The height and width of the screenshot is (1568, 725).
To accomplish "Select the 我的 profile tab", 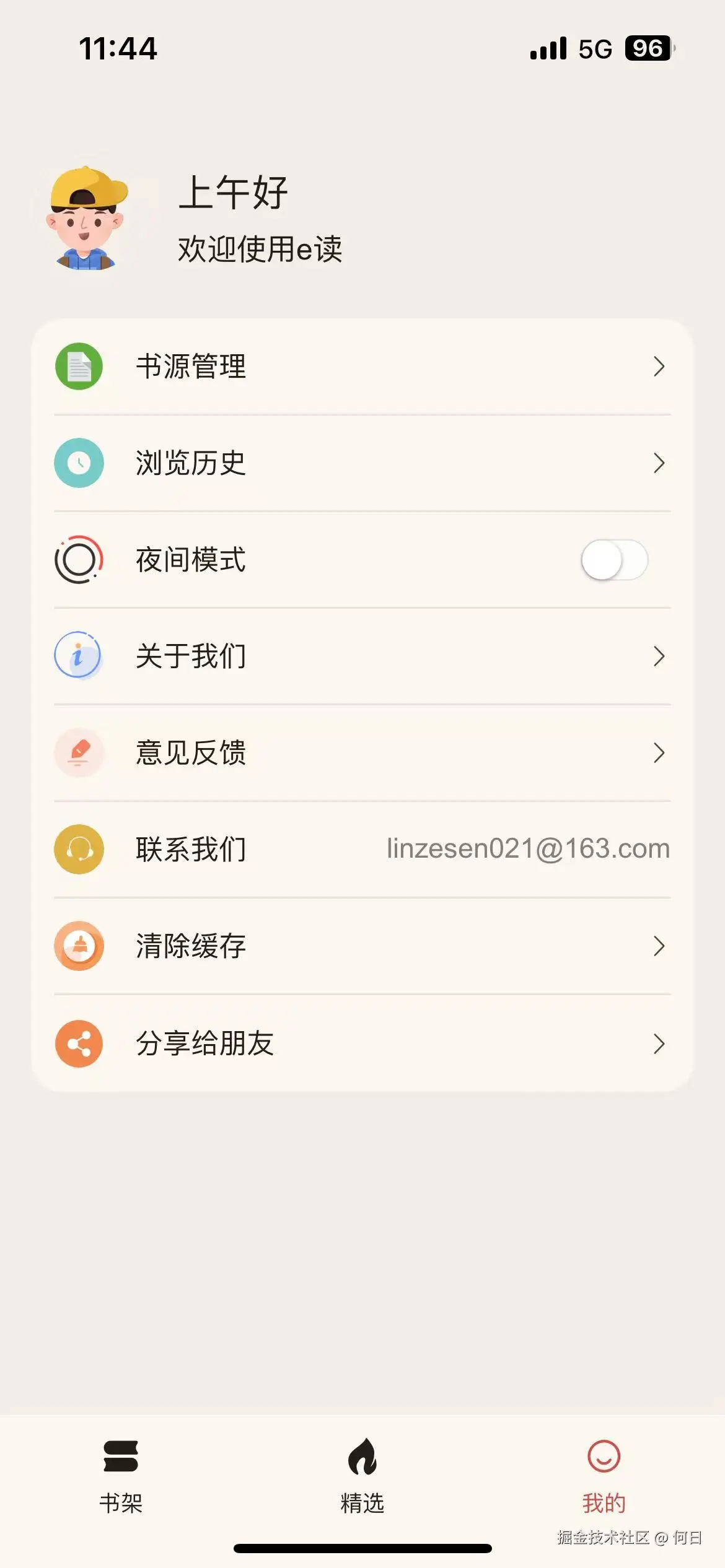I will [604, 1476].
